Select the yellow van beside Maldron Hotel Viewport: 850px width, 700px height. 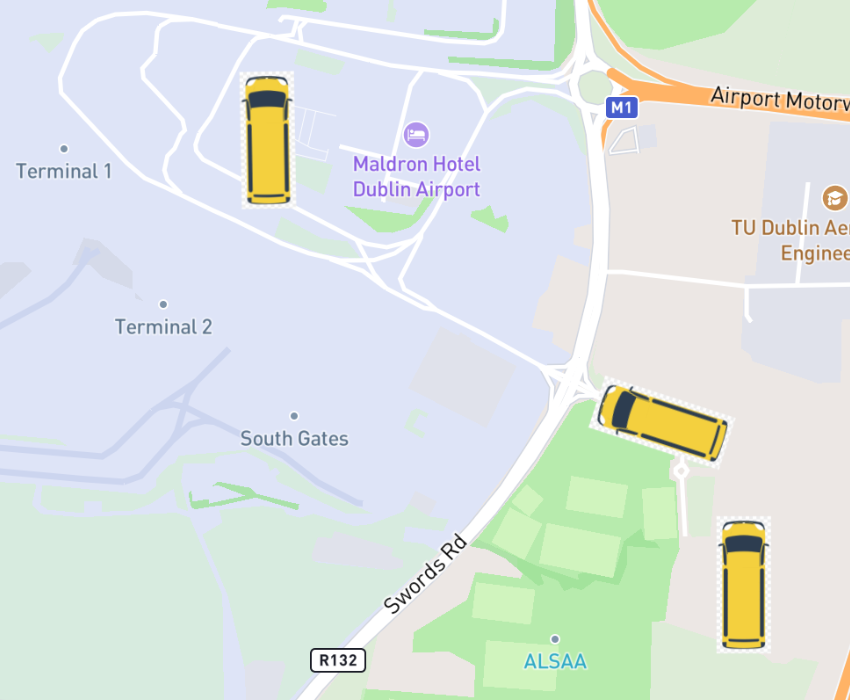[268, 140]
